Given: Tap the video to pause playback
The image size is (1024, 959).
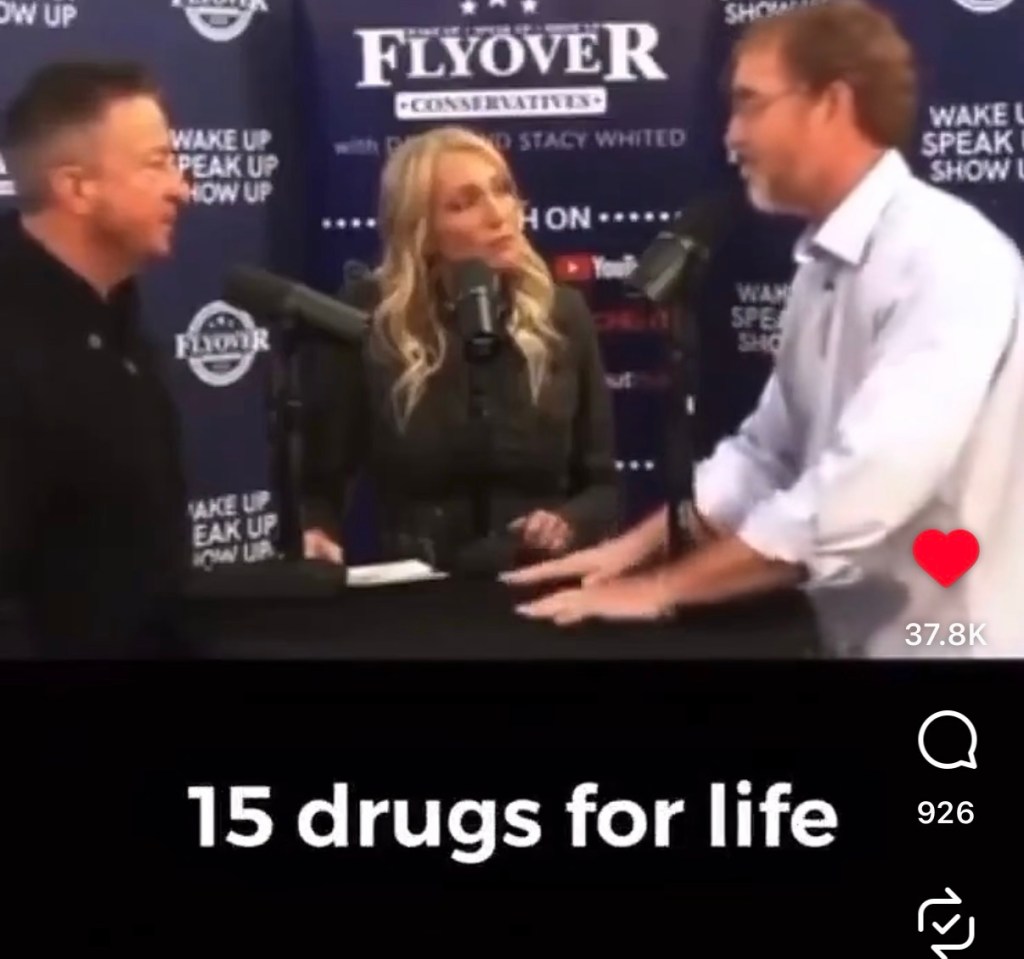Looking at the screenshot, I should 457,327.
